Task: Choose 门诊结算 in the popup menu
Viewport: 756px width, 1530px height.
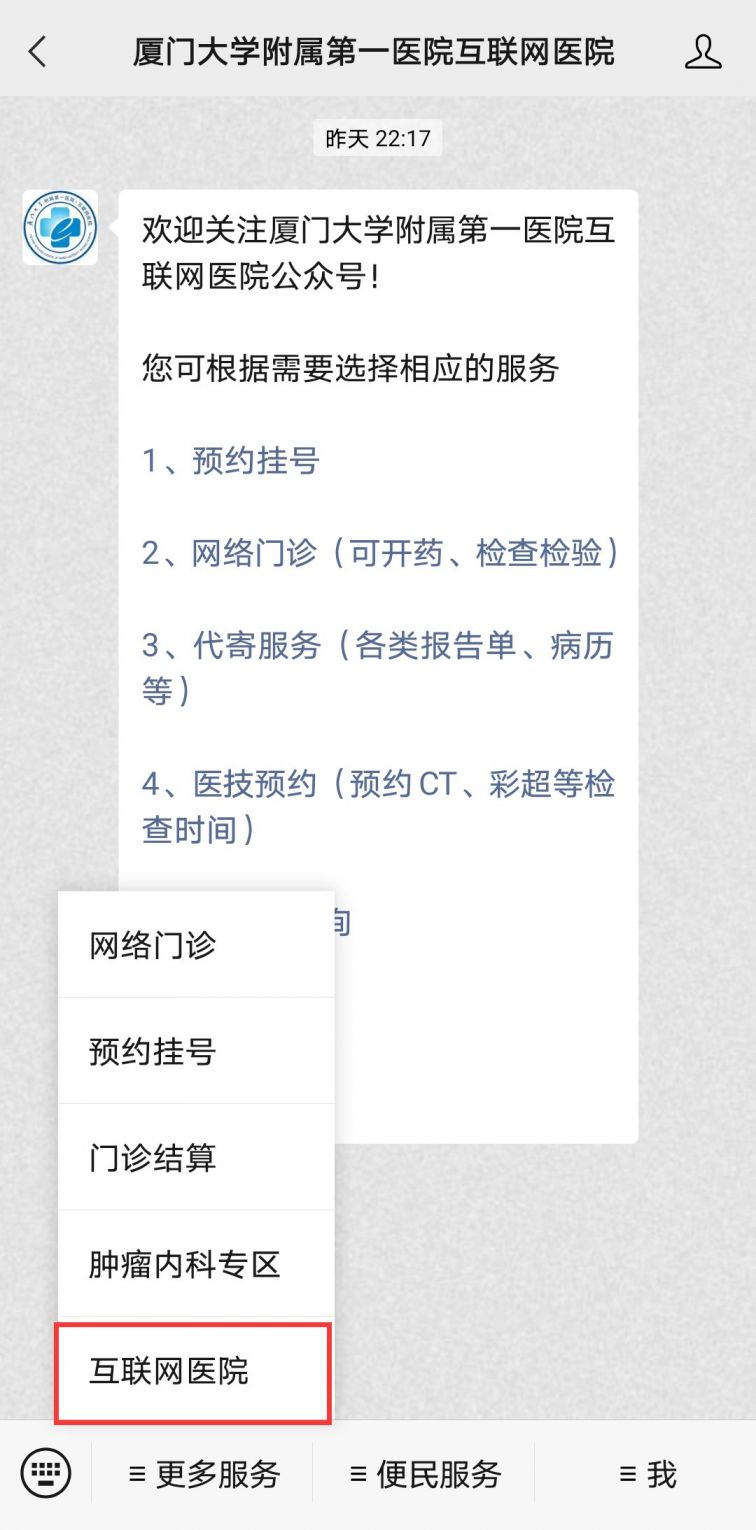Action: point(196,1158)
